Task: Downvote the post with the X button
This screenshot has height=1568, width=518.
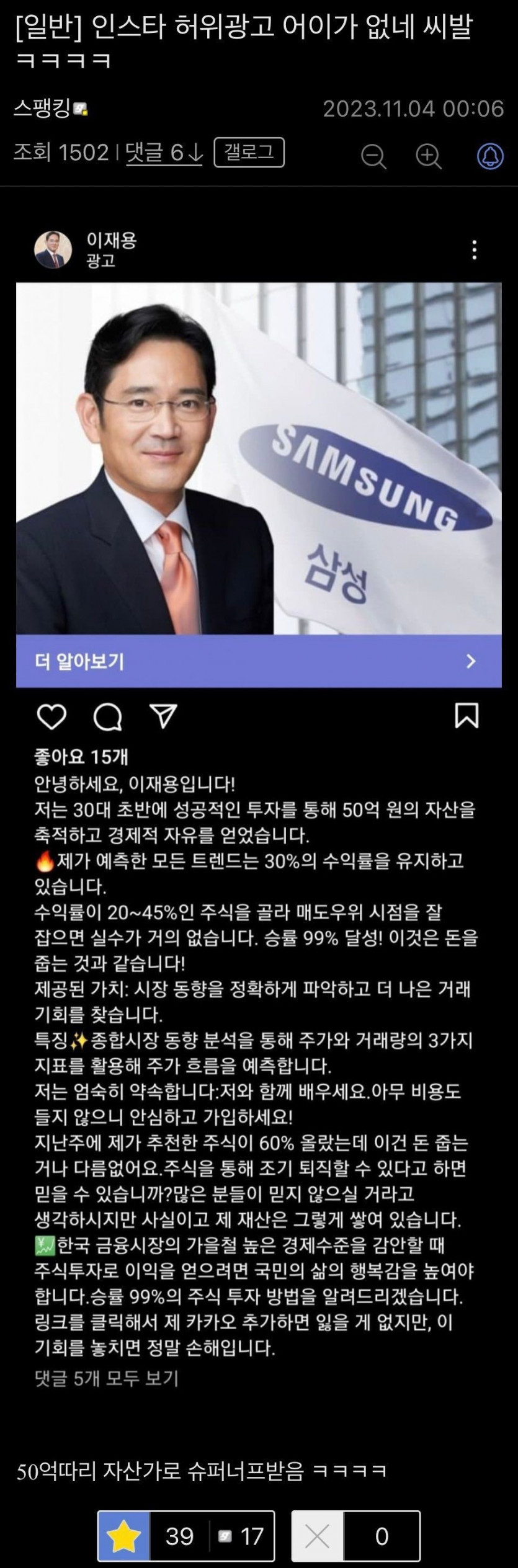Action: (318, 1536)
